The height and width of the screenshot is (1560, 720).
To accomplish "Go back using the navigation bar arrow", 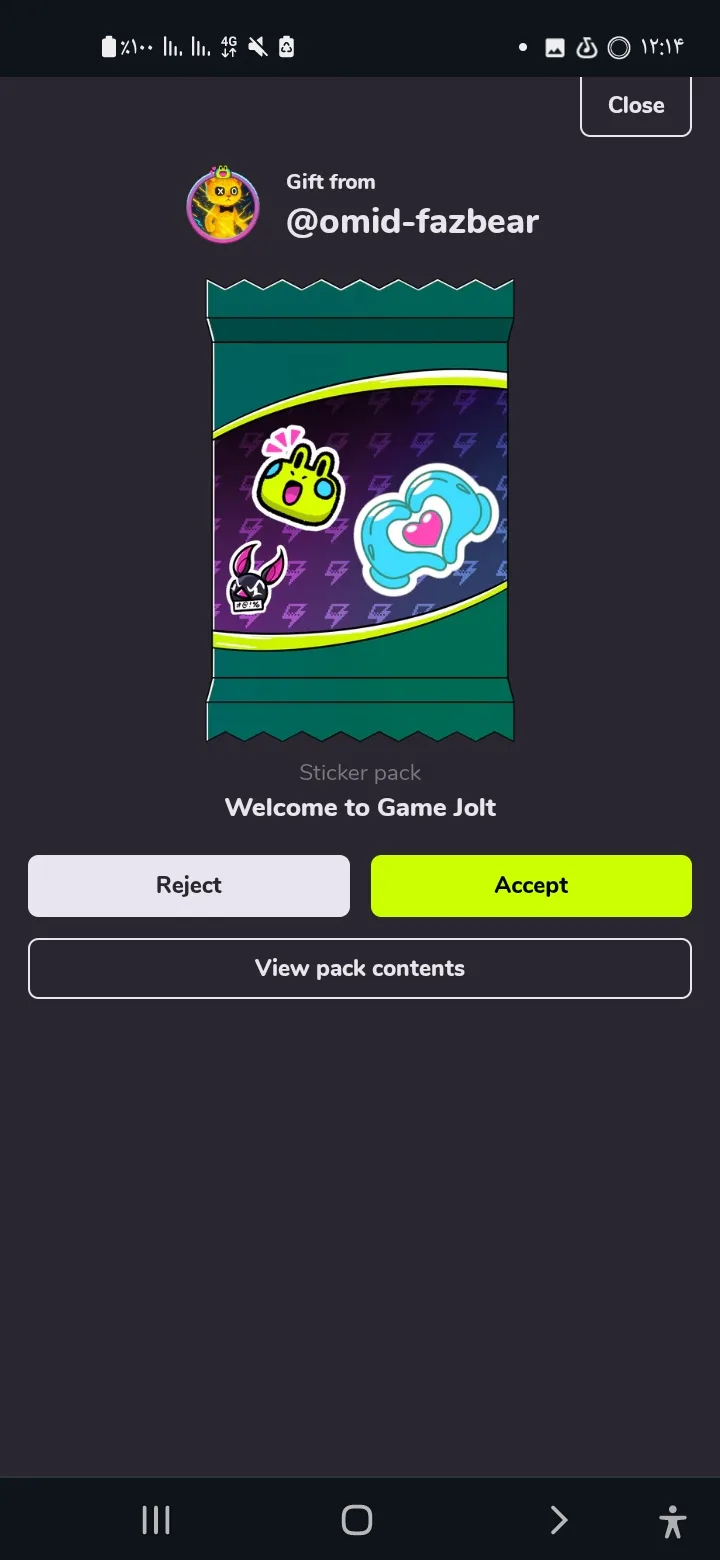I will pos(558,1520).
